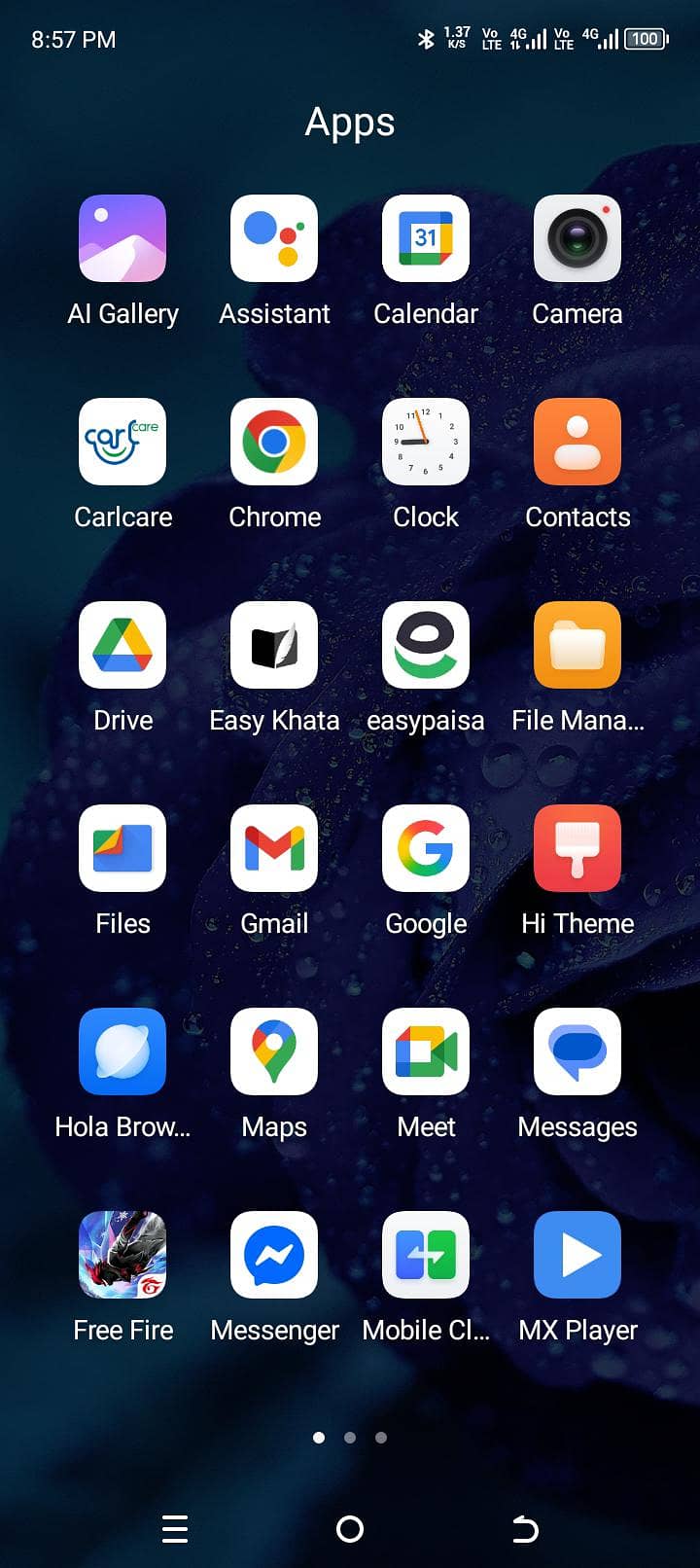
Task: Launch Google Assistant
Action: tap(274, 238)
